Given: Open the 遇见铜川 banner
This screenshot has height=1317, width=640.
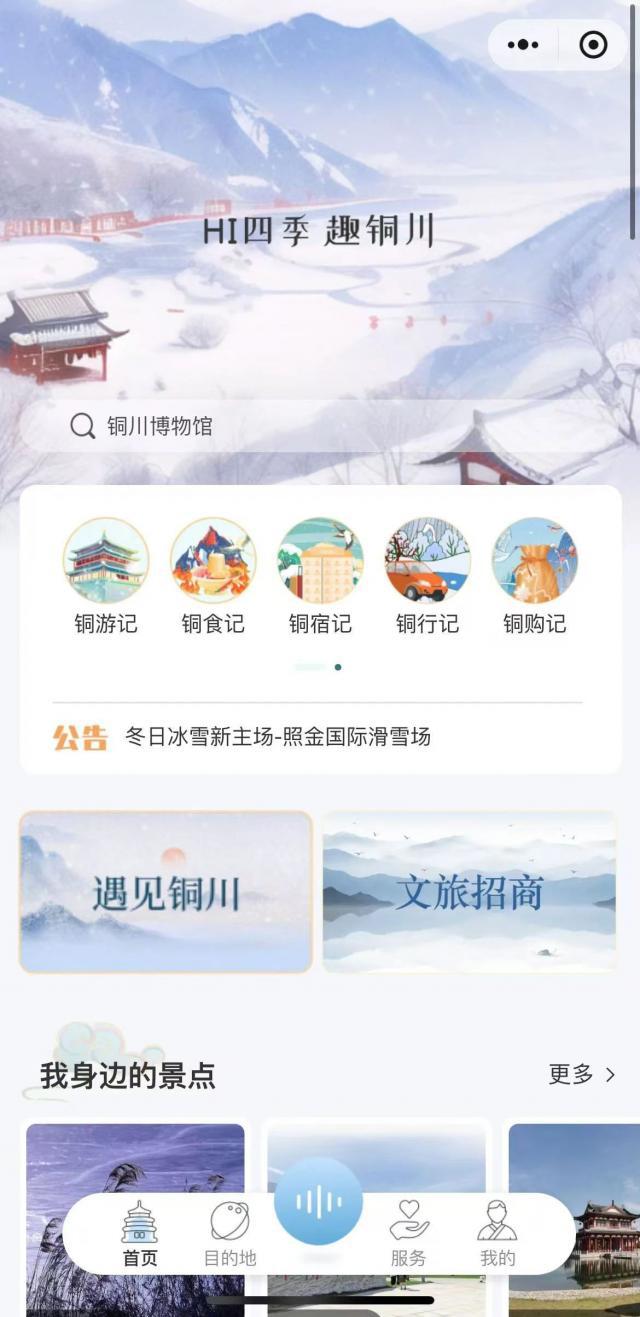Looking at the screenshot, I should [166, 891].
